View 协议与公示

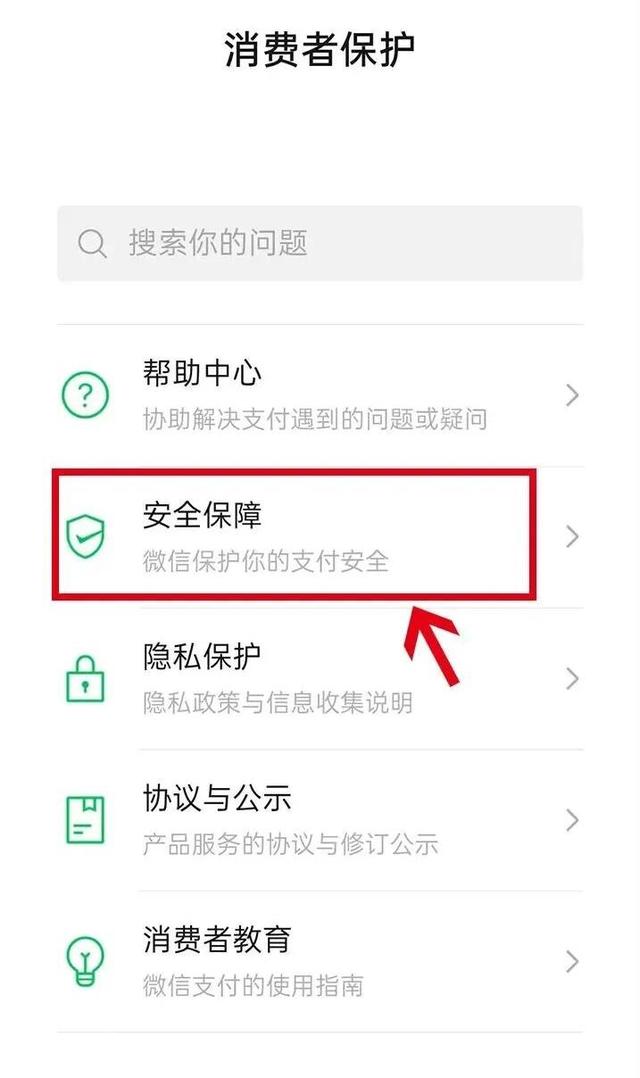[320, 820]
